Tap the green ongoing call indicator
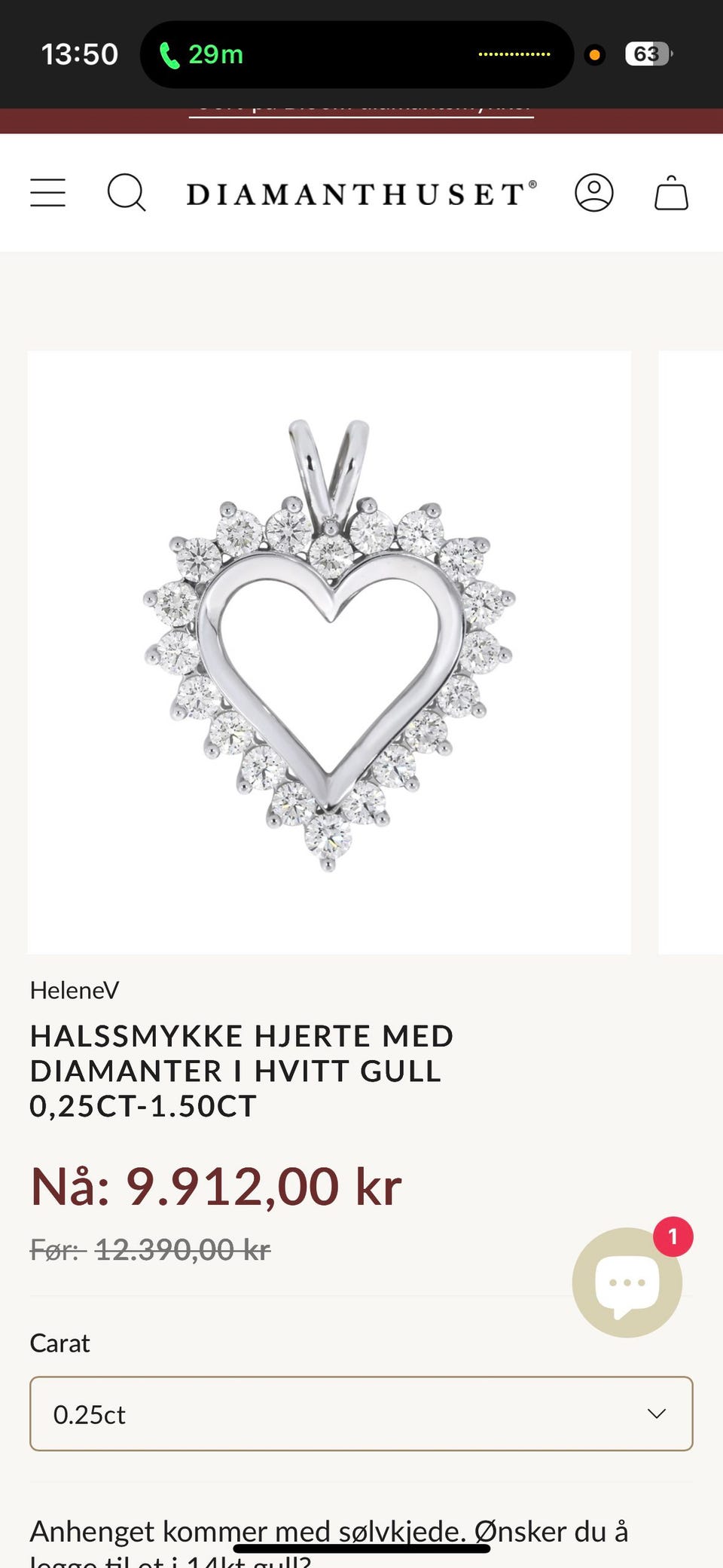The image size is (723, 1568). (203, 53)
